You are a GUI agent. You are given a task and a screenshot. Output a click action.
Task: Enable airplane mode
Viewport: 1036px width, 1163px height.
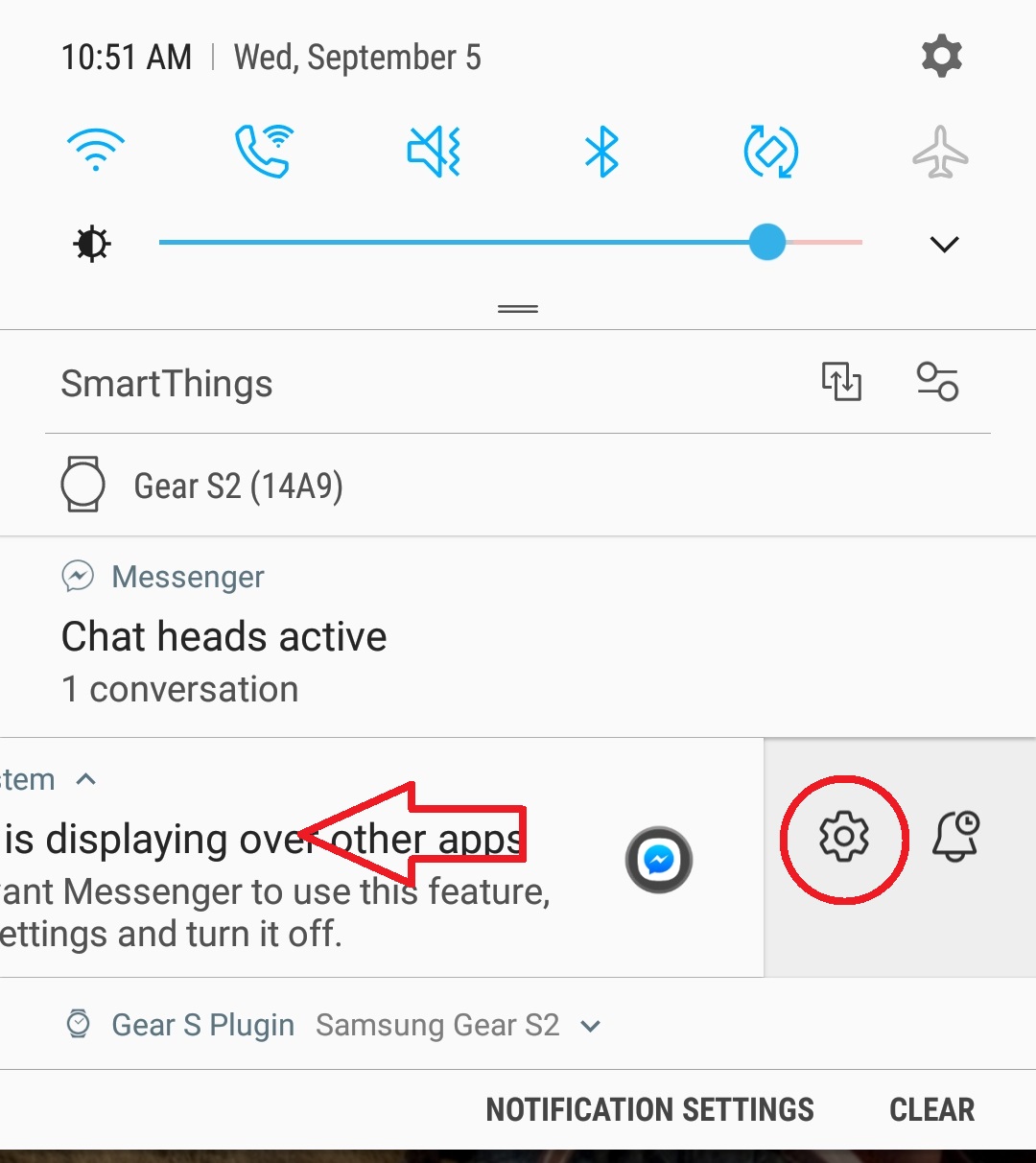(940, 152)
